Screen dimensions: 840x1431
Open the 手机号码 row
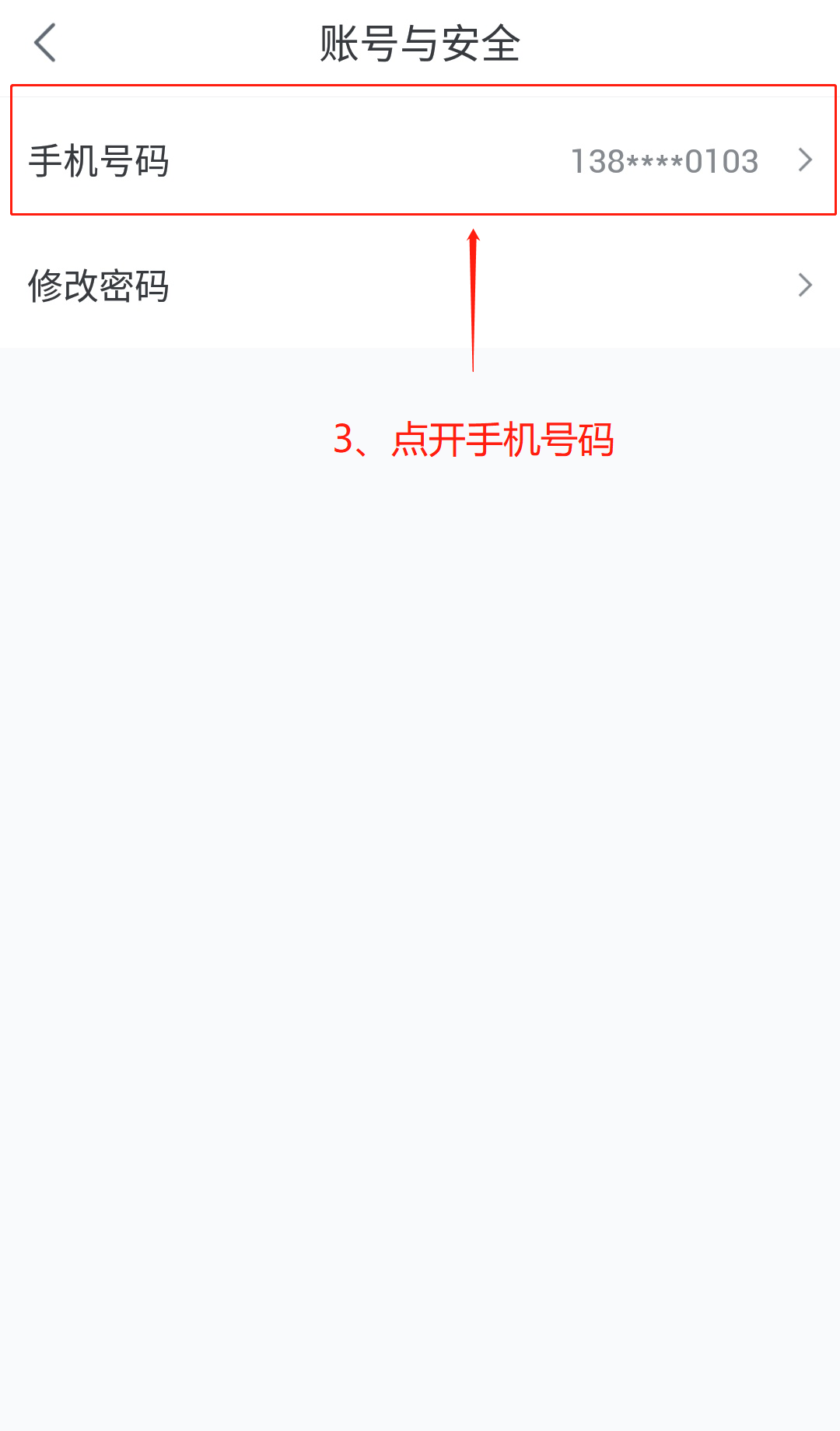(x=420, y=160)
